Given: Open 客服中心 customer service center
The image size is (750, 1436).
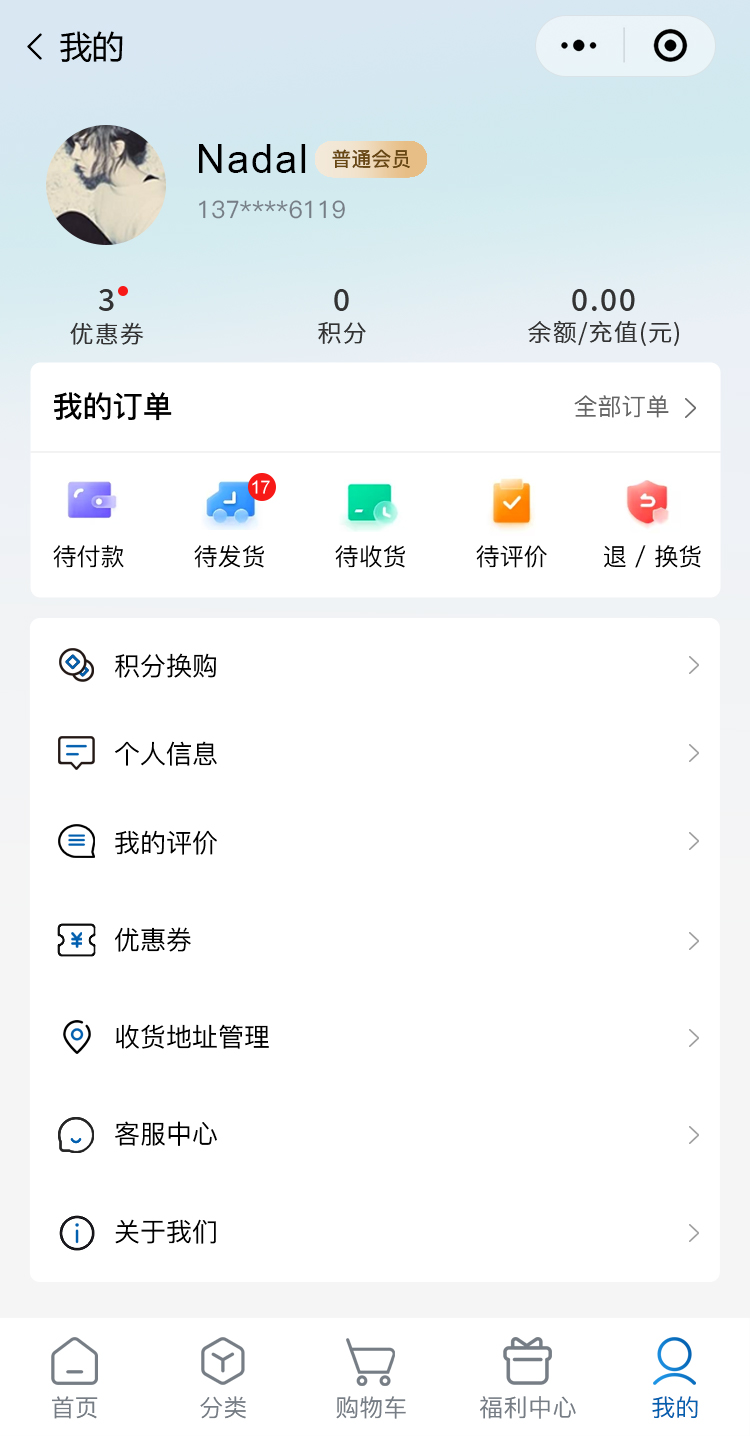Looking at the screenshot, I should (x=375, y=1134).
